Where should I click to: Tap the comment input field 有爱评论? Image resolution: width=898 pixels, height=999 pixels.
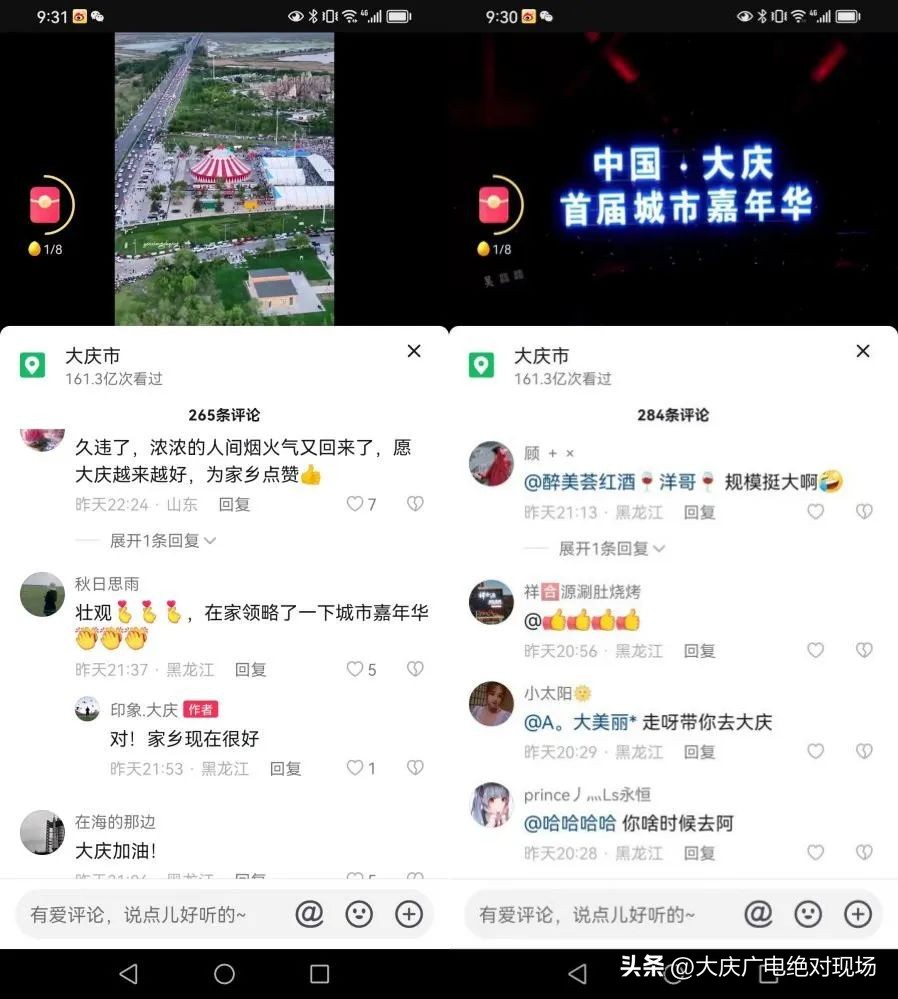click(x=150, y=914)
